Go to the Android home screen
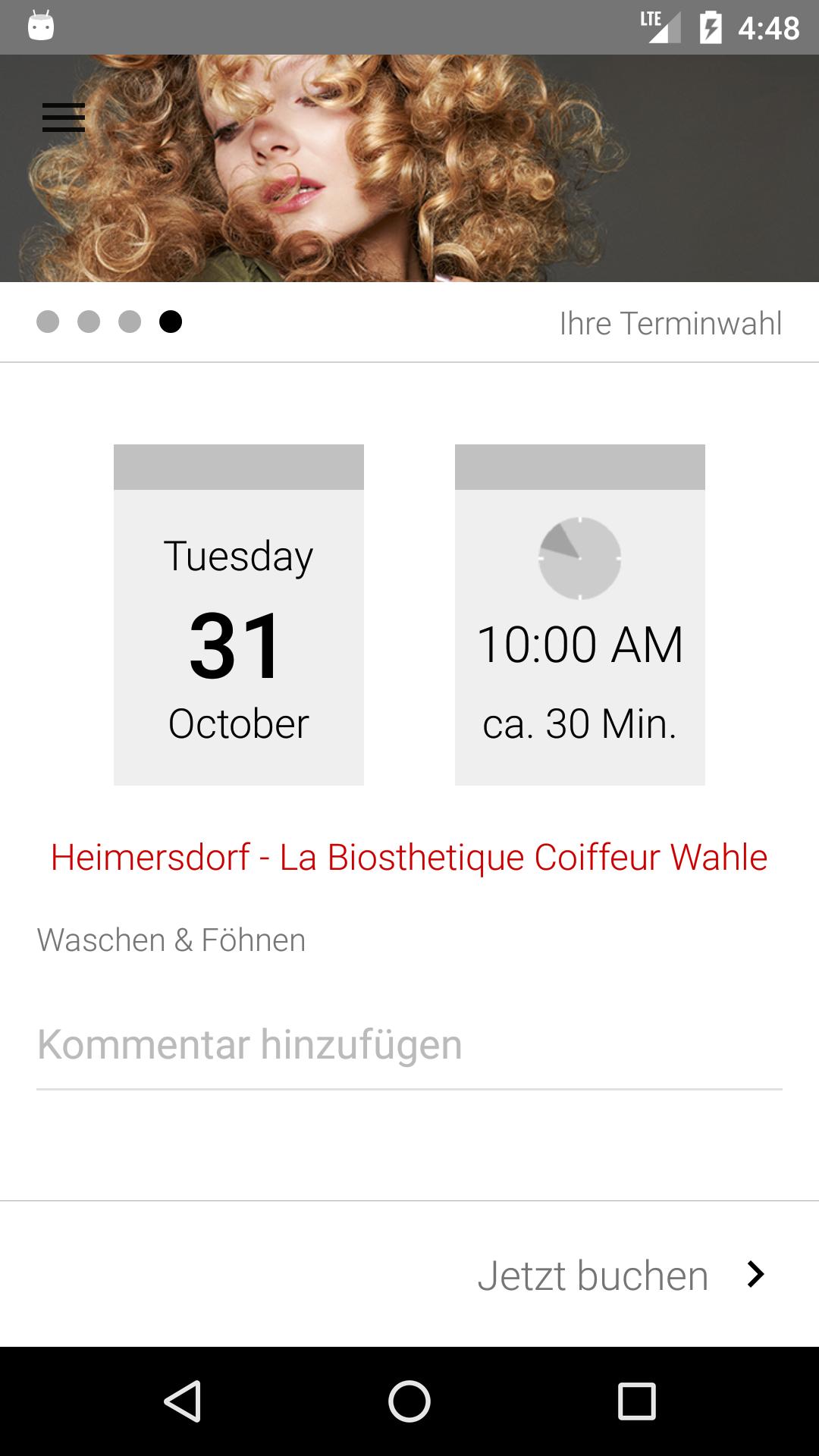This screenshot has height=1456, width=819. [x=409, y=1401]
